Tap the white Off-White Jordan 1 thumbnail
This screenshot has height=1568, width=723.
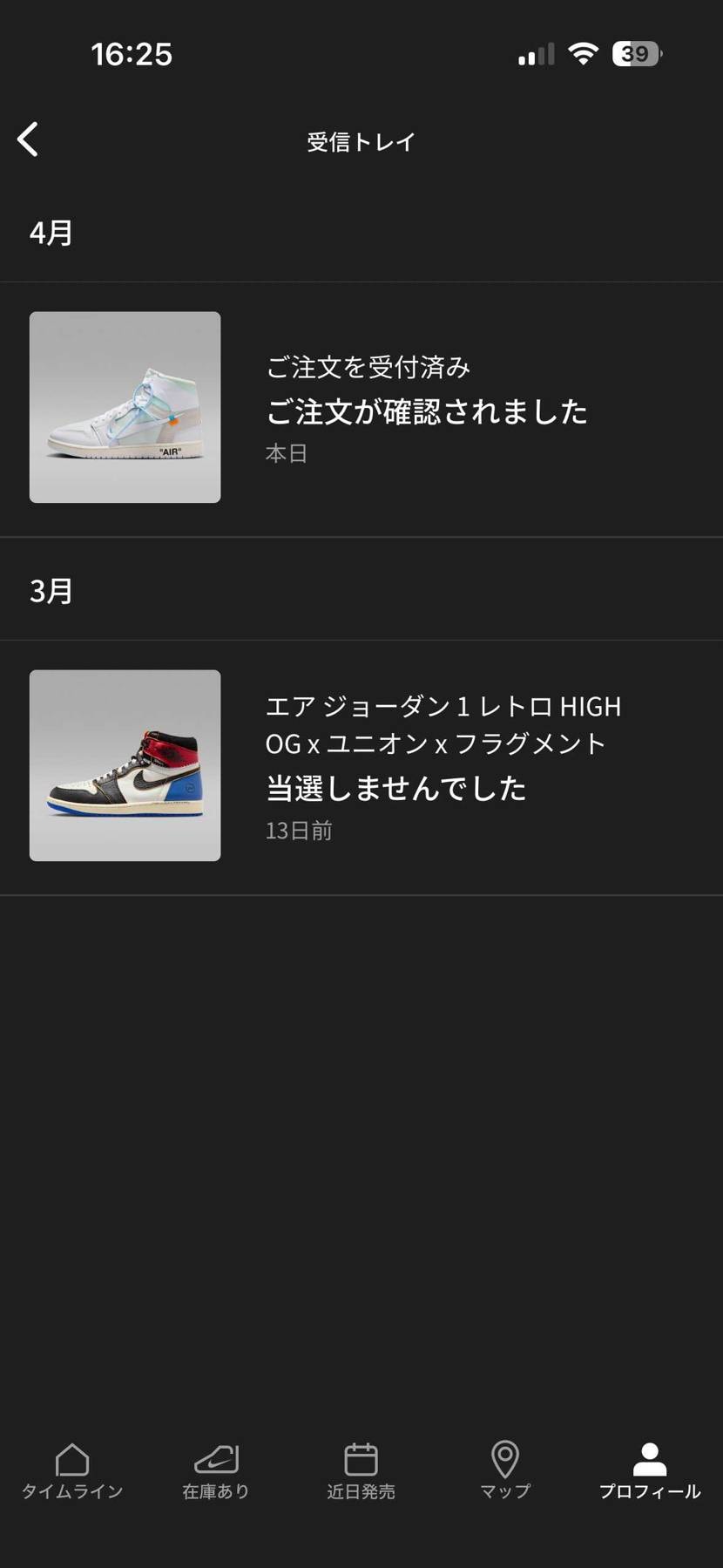(125, 407)
